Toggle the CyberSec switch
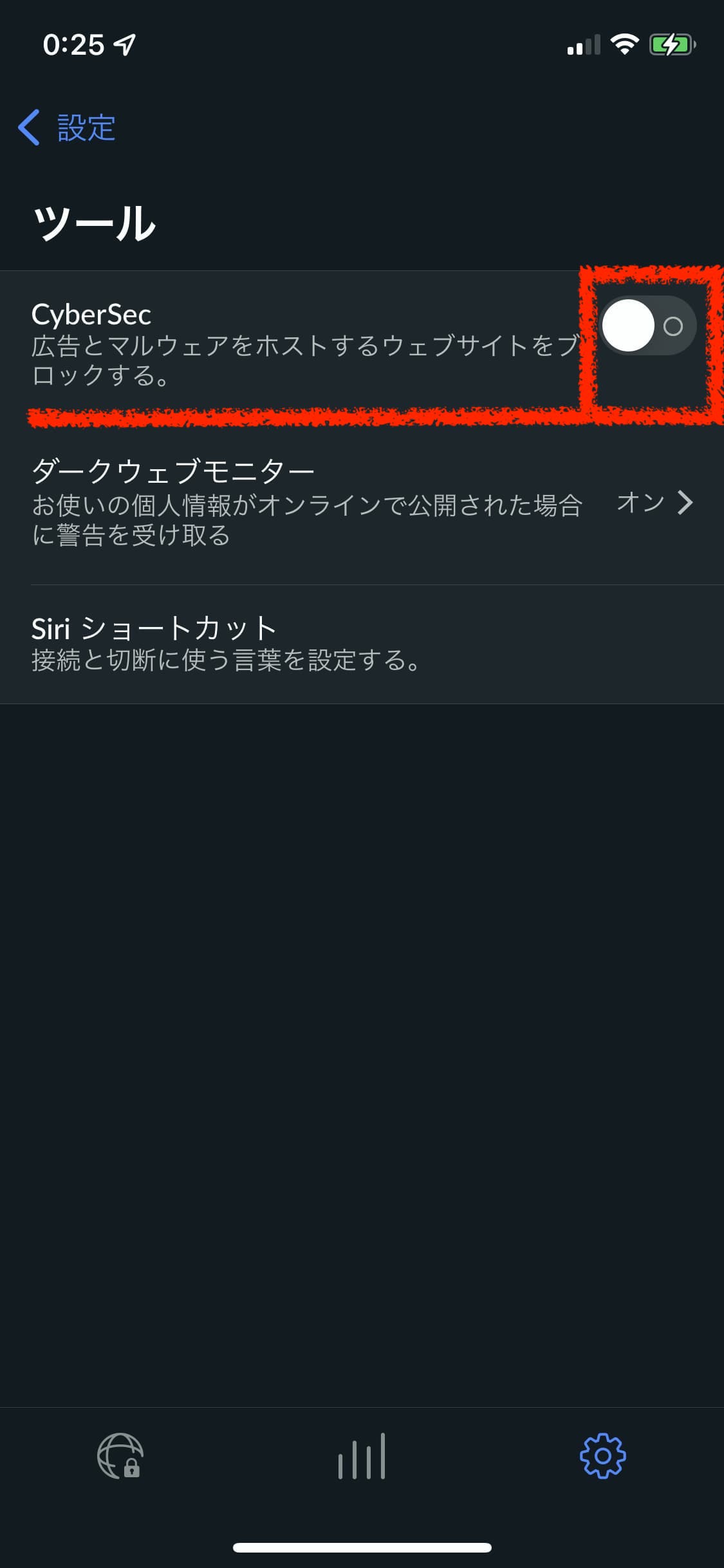Screen dimensions: 724x1568 pos(648,326)
